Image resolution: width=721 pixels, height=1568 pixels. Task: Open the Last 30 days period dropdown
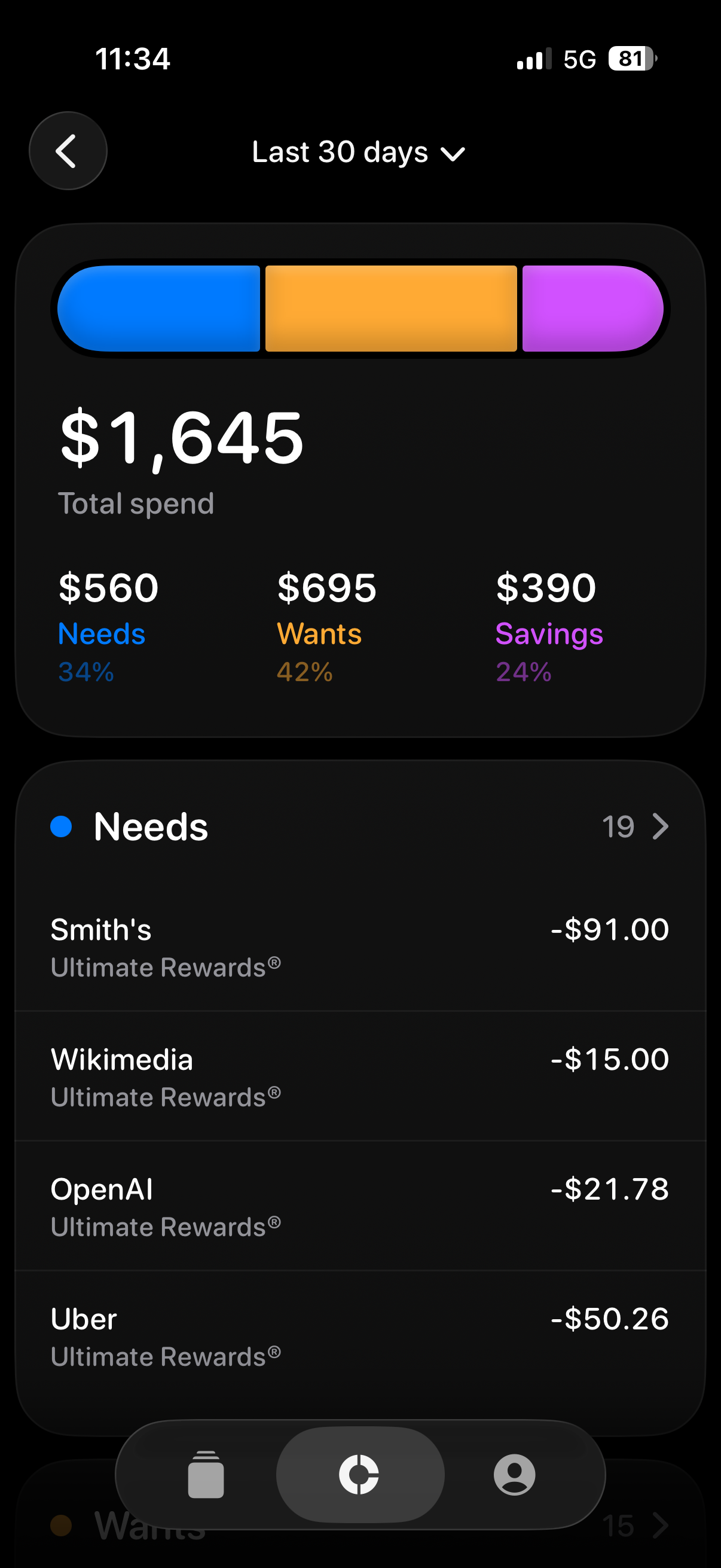click(358, 152)
